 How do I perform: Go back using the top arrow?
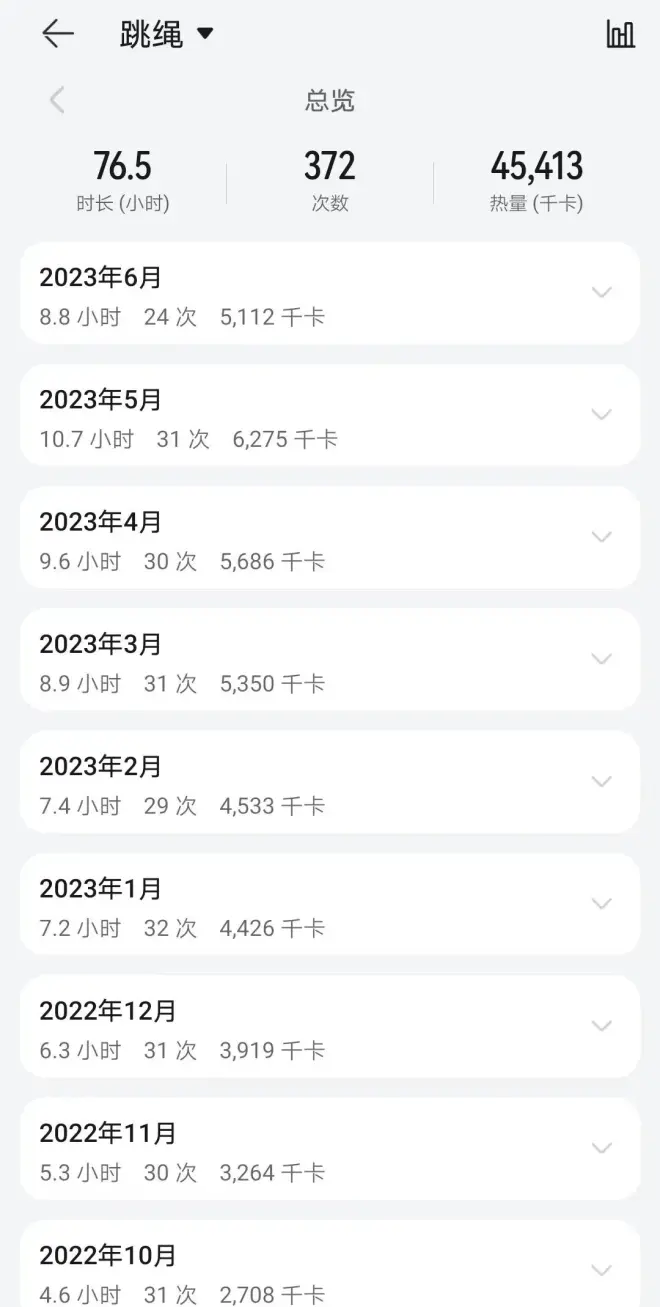coord(57,34)
